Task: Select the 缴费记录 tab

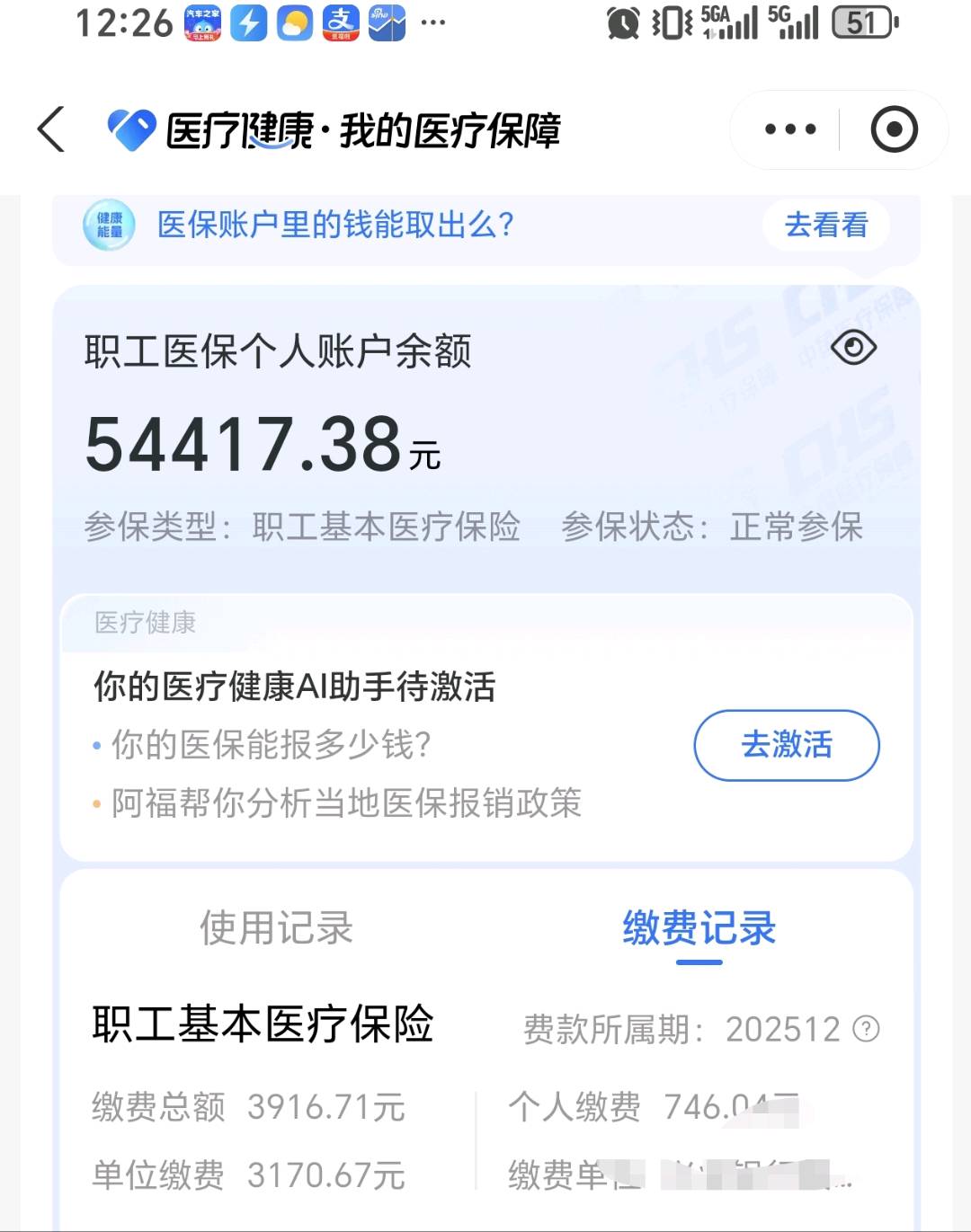Action: 699,927
